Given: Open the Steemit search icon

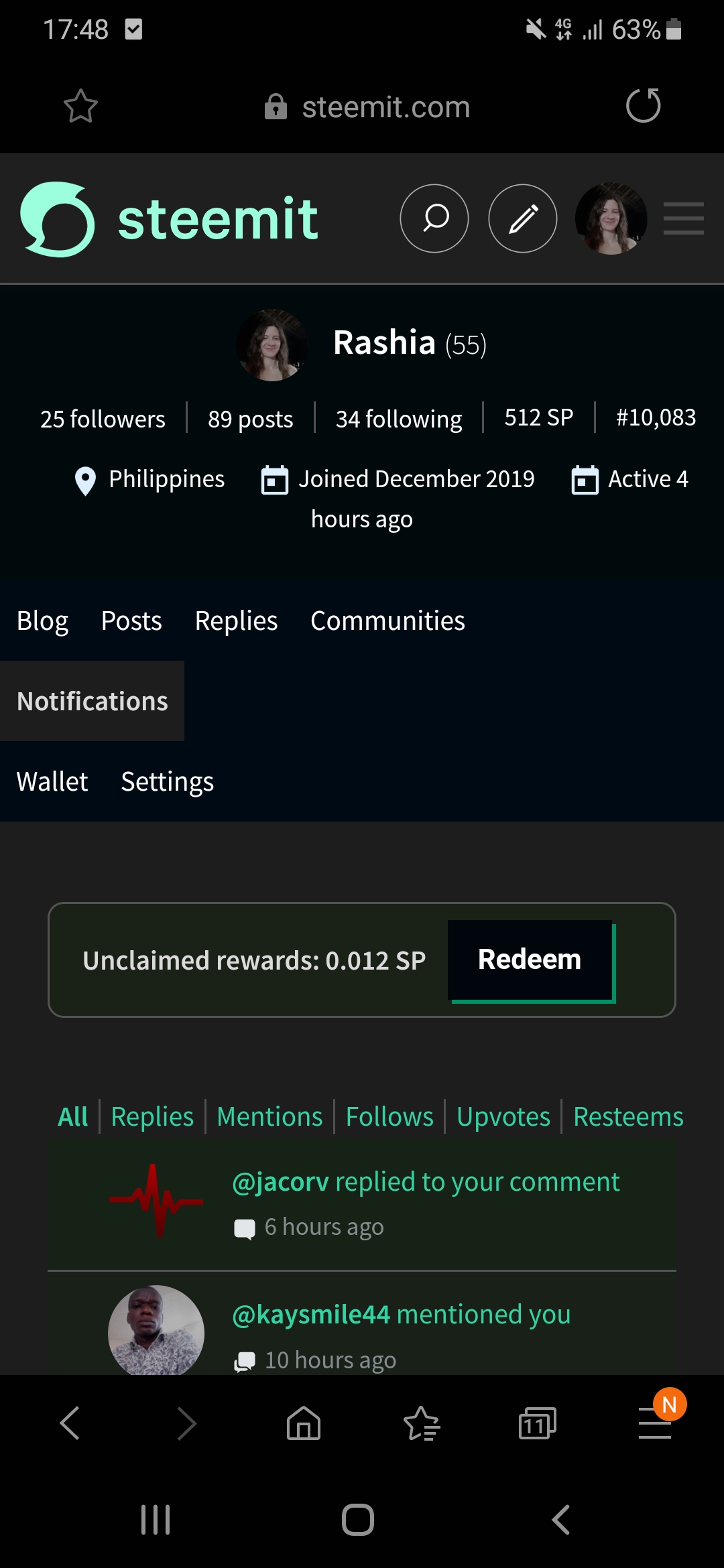Looking at the screenshot, I should pos(434,218).
